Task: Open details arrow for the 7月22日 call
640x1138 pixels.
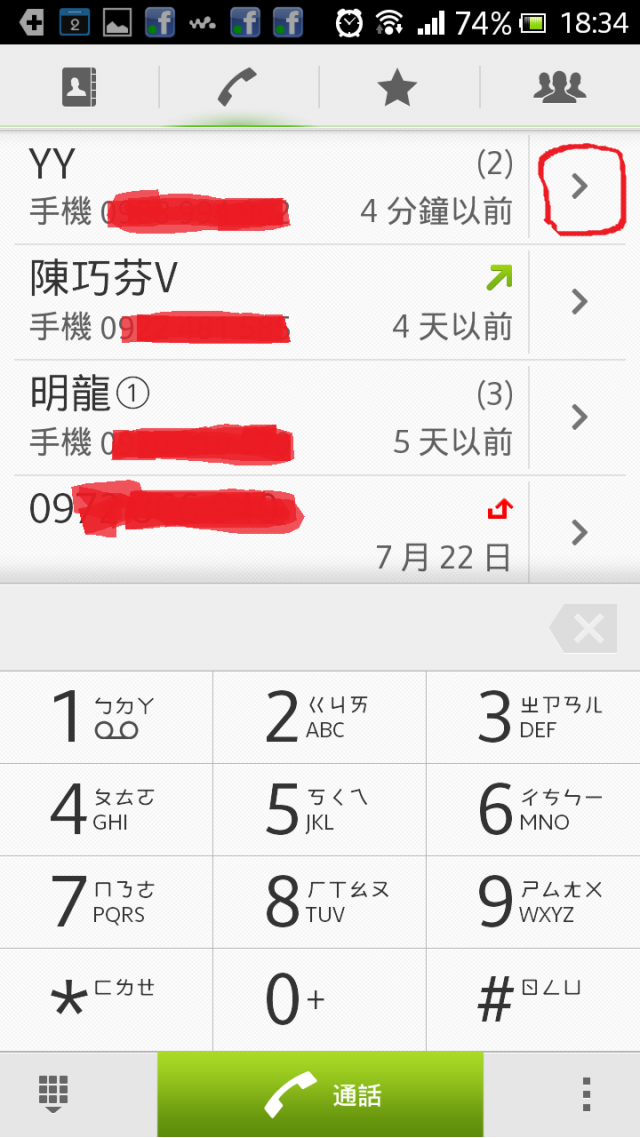Action: pos(580,533)
